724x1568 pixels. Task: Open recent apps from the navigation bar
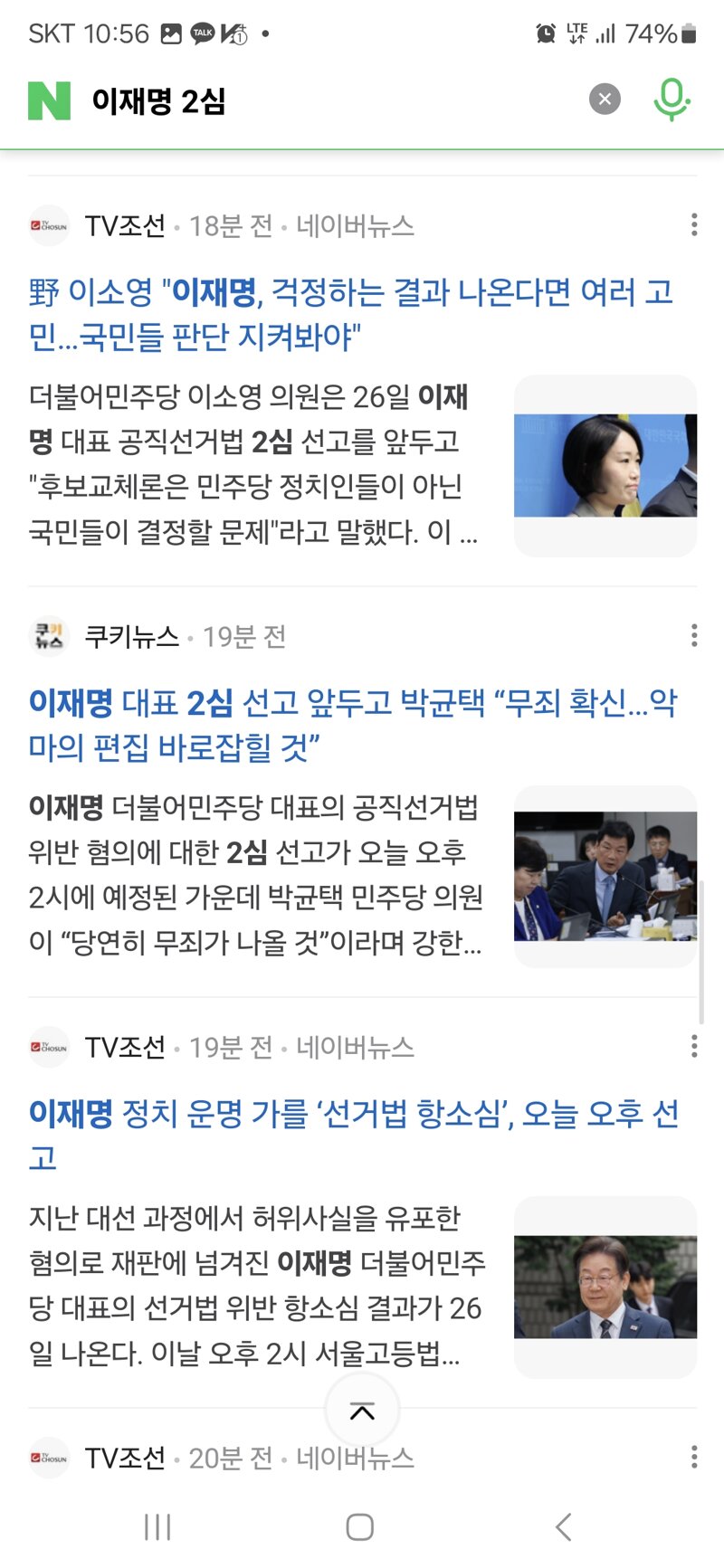157,1527
